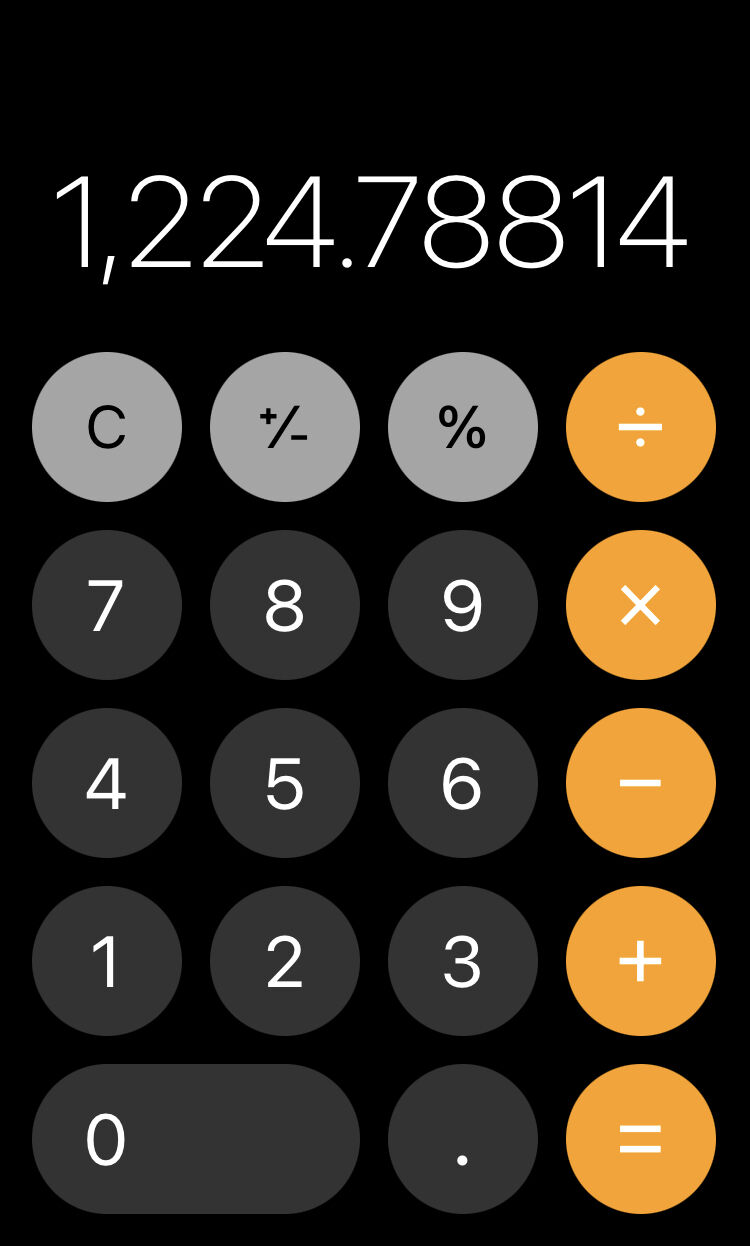750x1246 pixels.
Task: Select the divide operator
Action: point(641,427)
